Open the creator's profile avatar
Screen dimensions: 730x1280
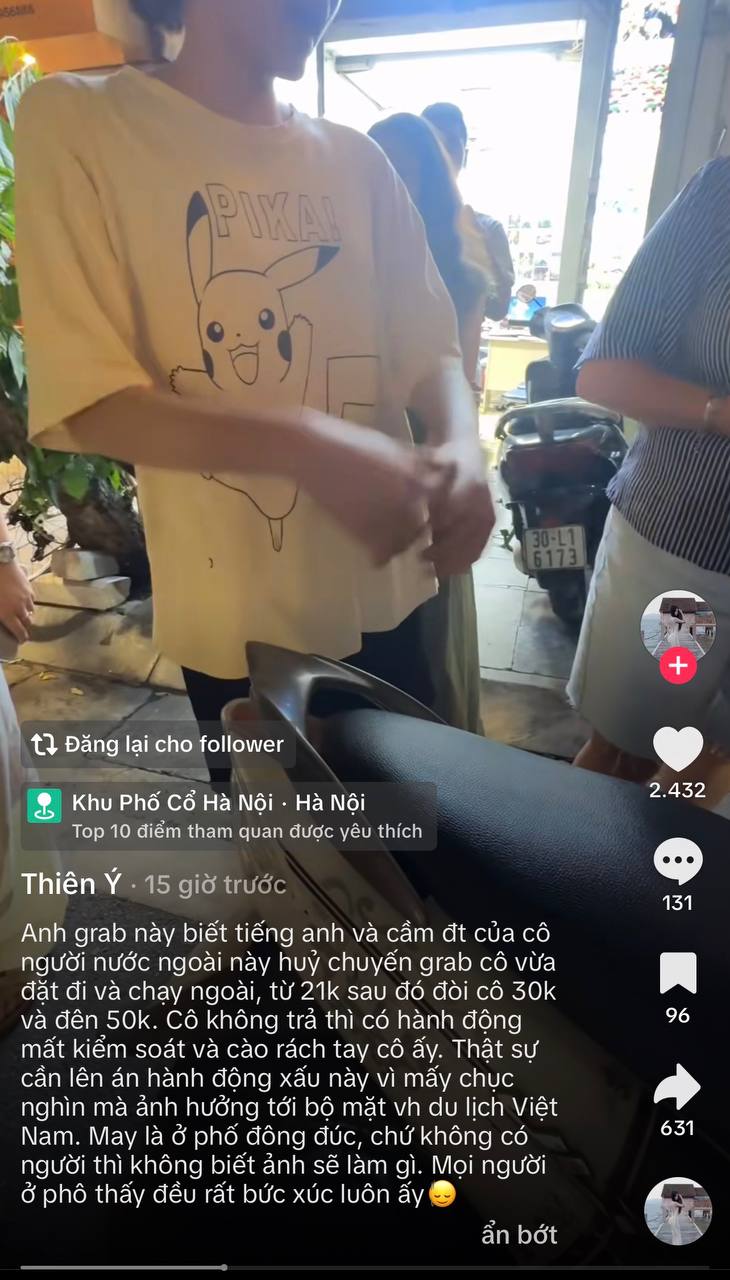point(677,624)
